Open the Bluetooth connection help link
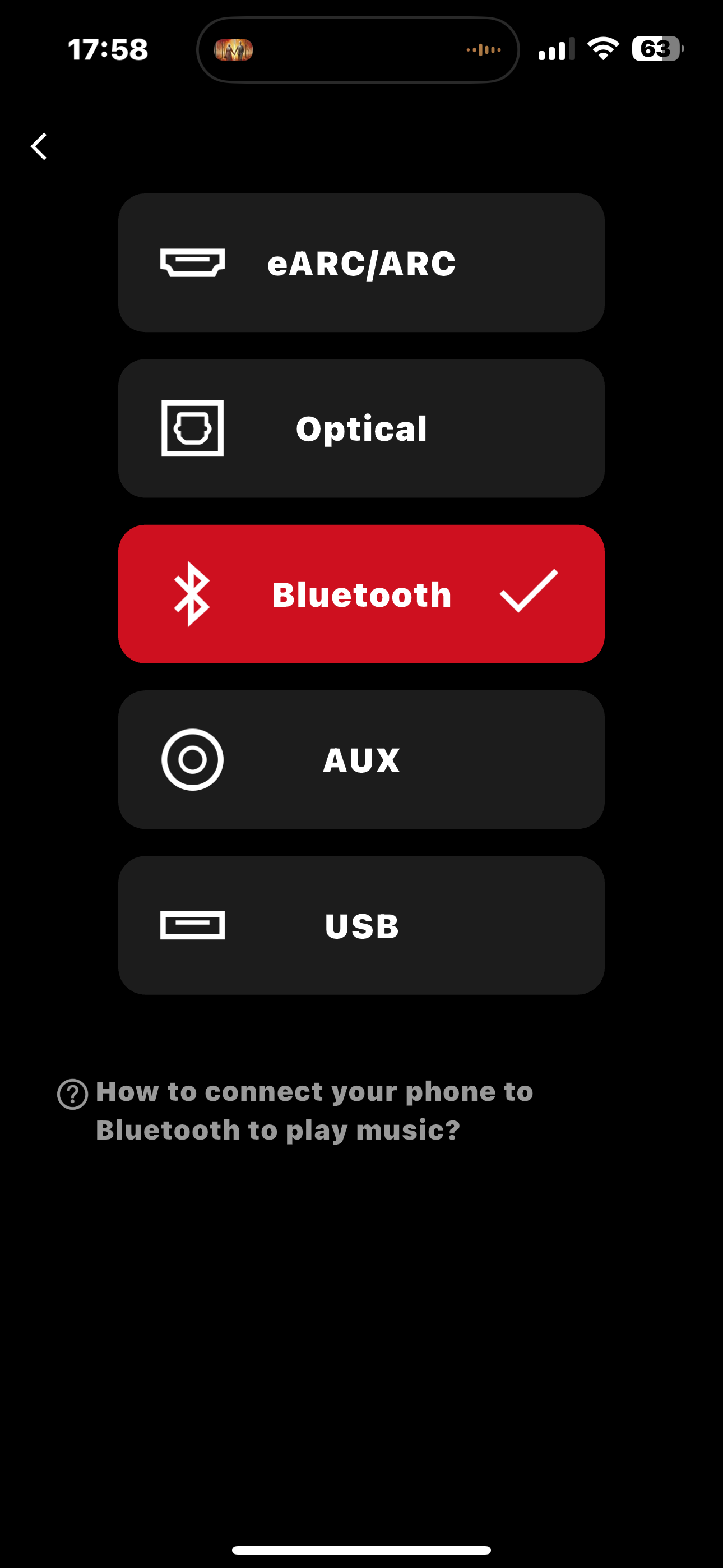This screenshot has height=1568, width=723. coord(313,1110)
